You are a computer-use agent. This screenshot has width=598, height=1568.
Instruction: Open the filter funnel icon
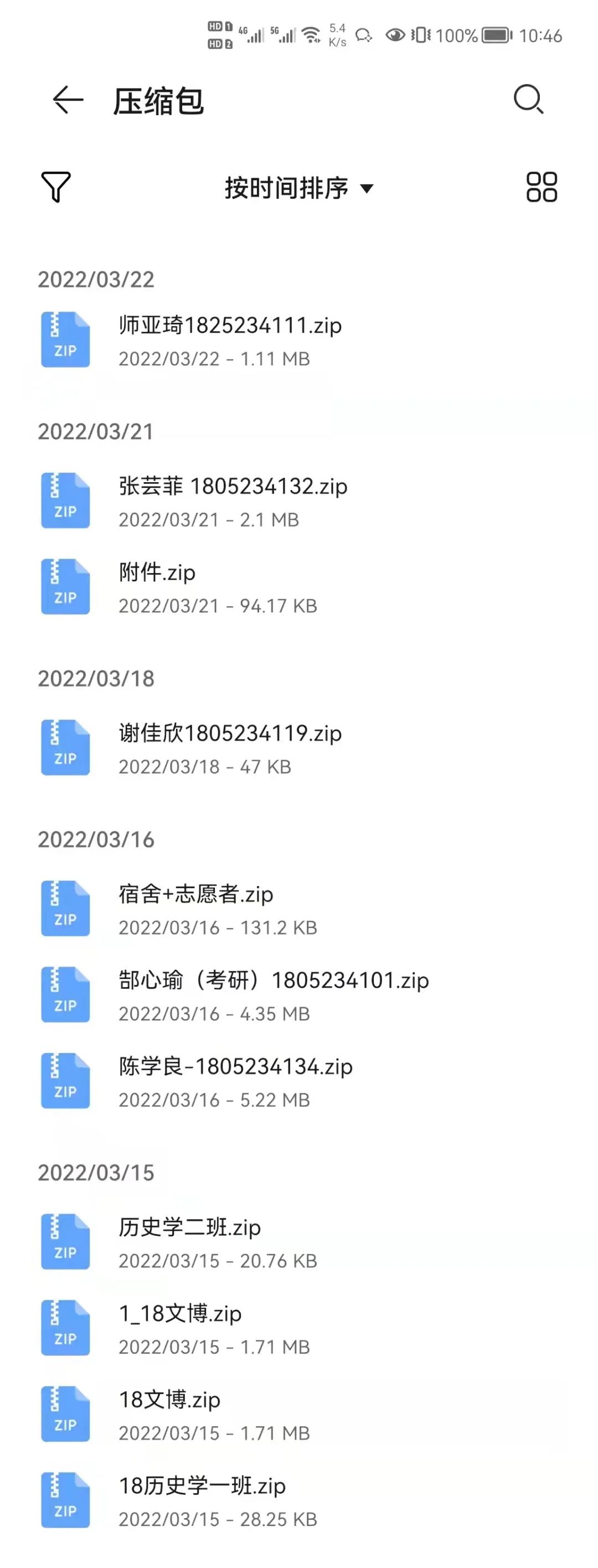click(x=55, y=186)
